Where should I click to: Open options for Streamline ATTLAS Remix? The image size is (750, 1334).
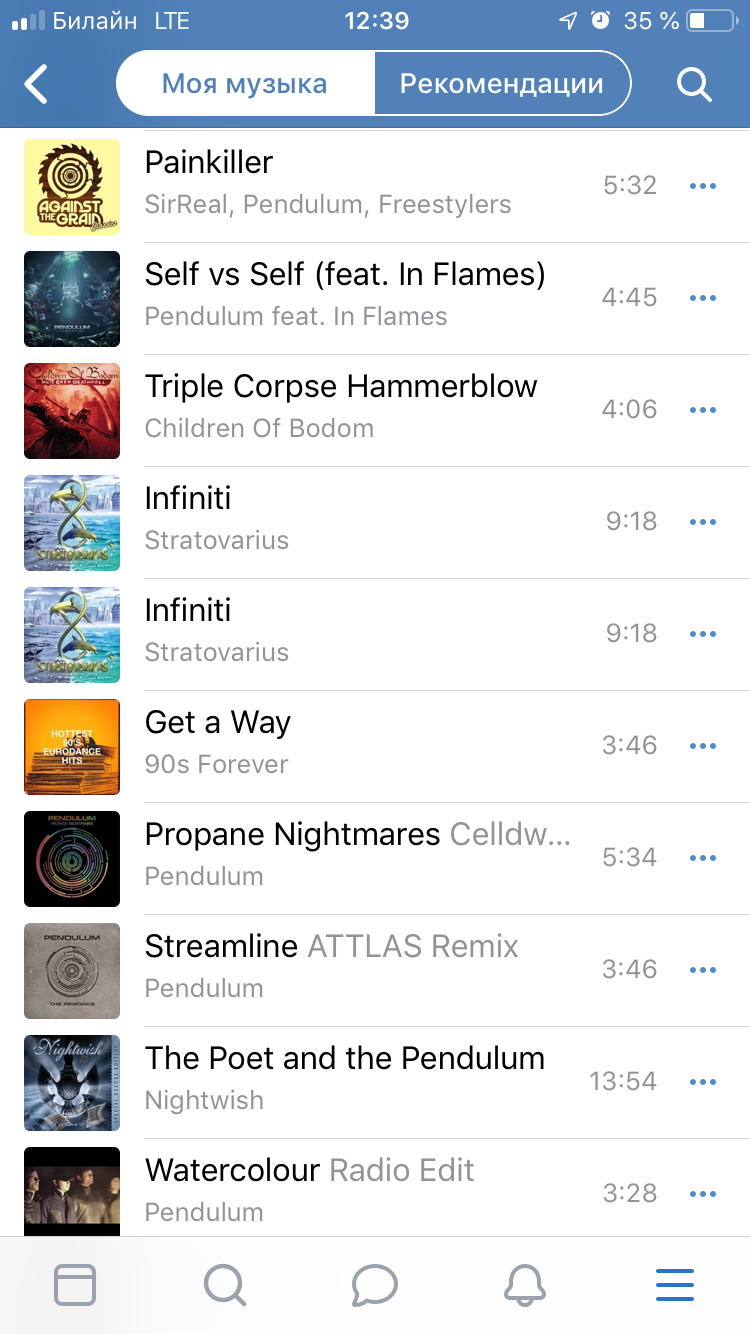pyautogui.click(x=703, y=970)
